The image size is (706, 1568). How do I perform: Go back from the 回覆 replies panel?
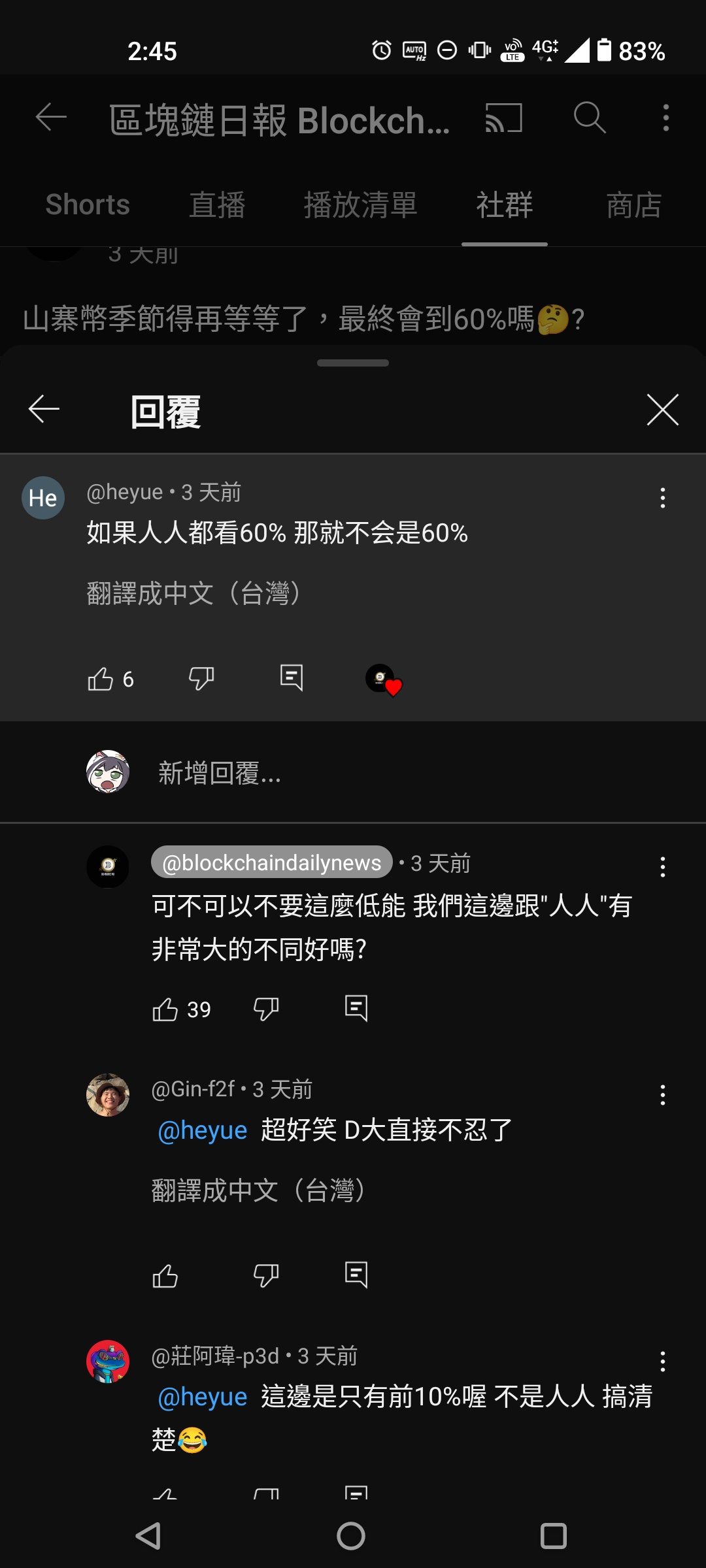pyautogui.click(x=44, y=410)
